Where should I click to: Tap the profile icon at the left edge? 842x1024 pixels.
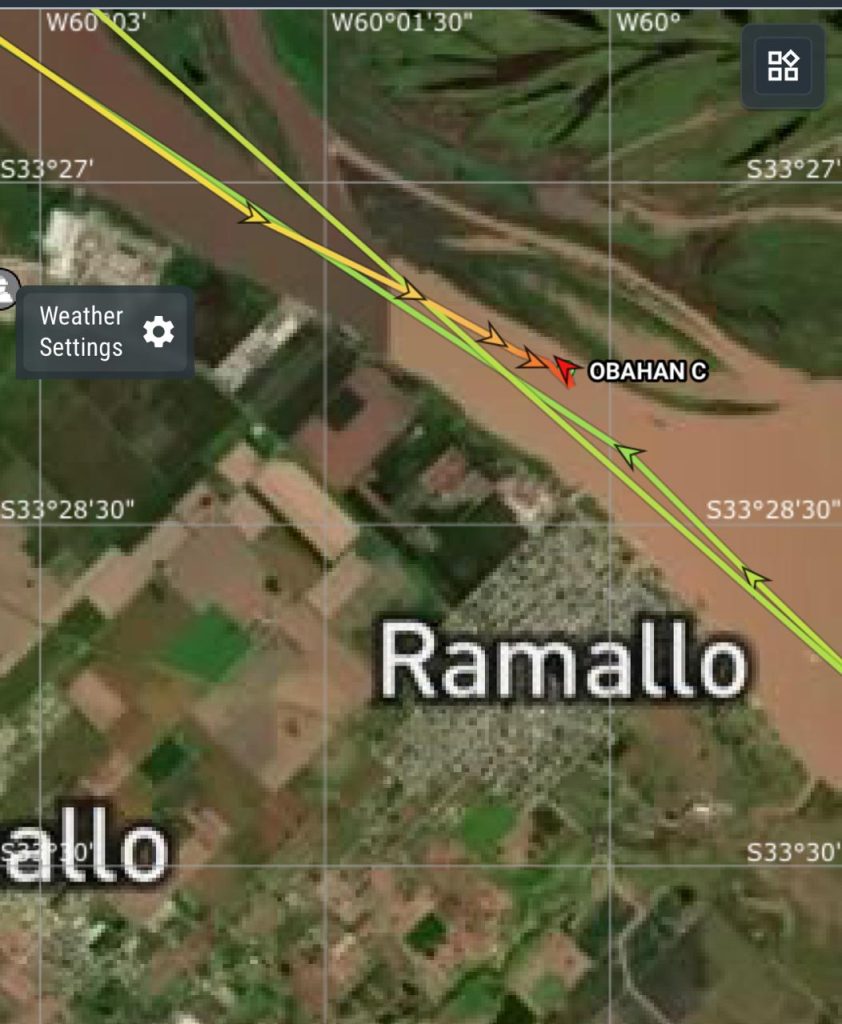tap(6, 289)
